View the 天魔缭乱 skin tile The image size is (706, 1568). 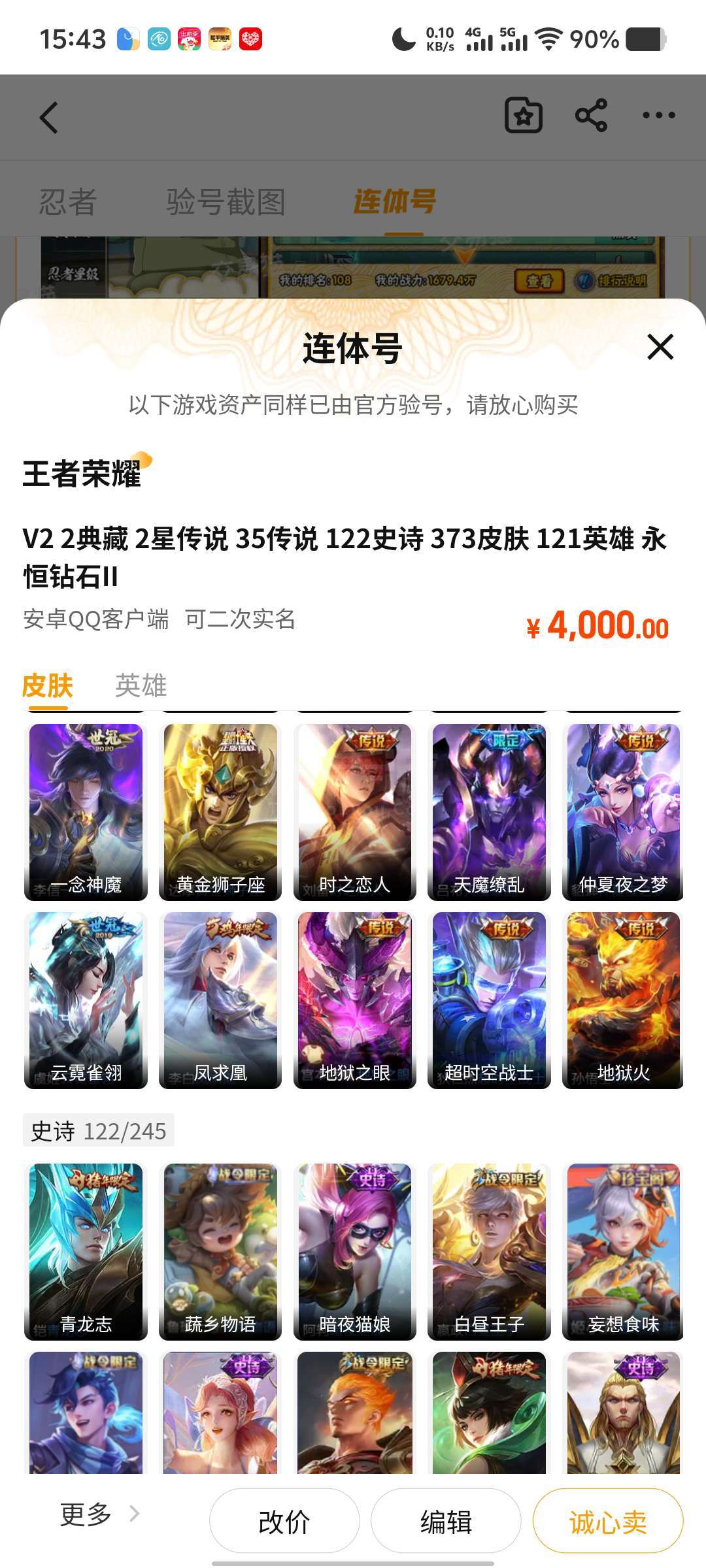coord(489,811)
